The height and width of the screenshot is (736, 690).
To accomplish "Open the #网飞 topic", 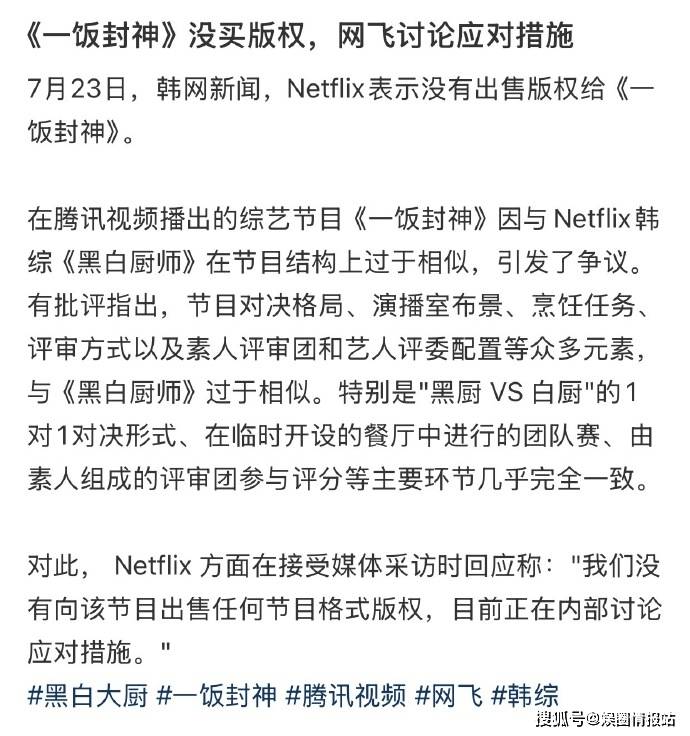I will click(450, 695).
